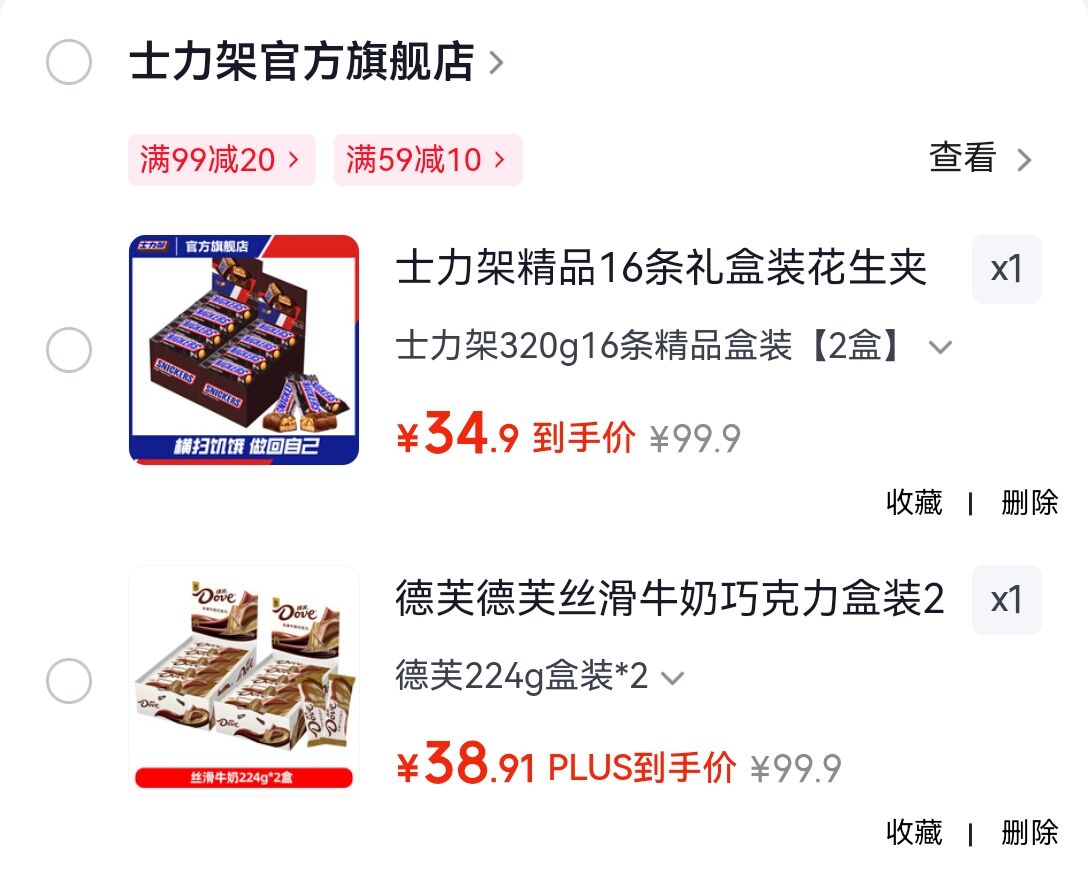Screen dimensions: 1088x872
Task: Tap 查看 to view store promotions
Action: click(x=980, y=158)
